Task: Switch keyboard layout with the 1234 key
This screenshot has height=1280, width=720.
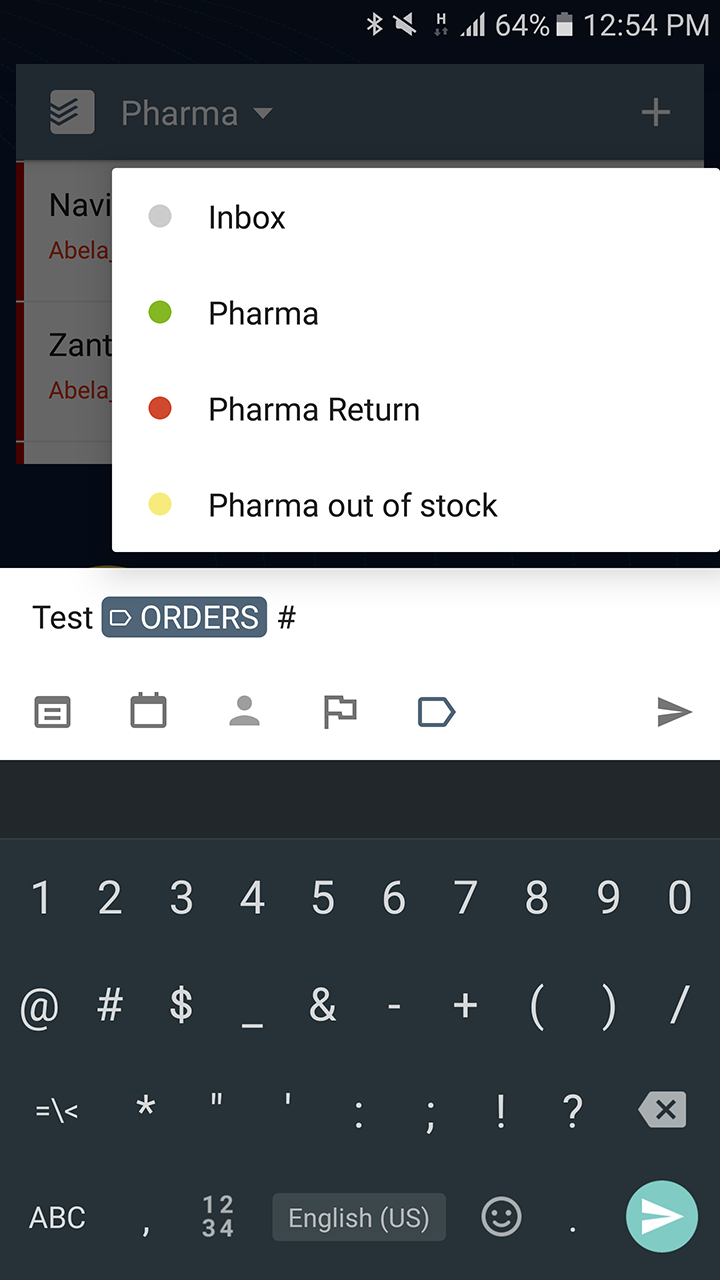Action: 217,1217
